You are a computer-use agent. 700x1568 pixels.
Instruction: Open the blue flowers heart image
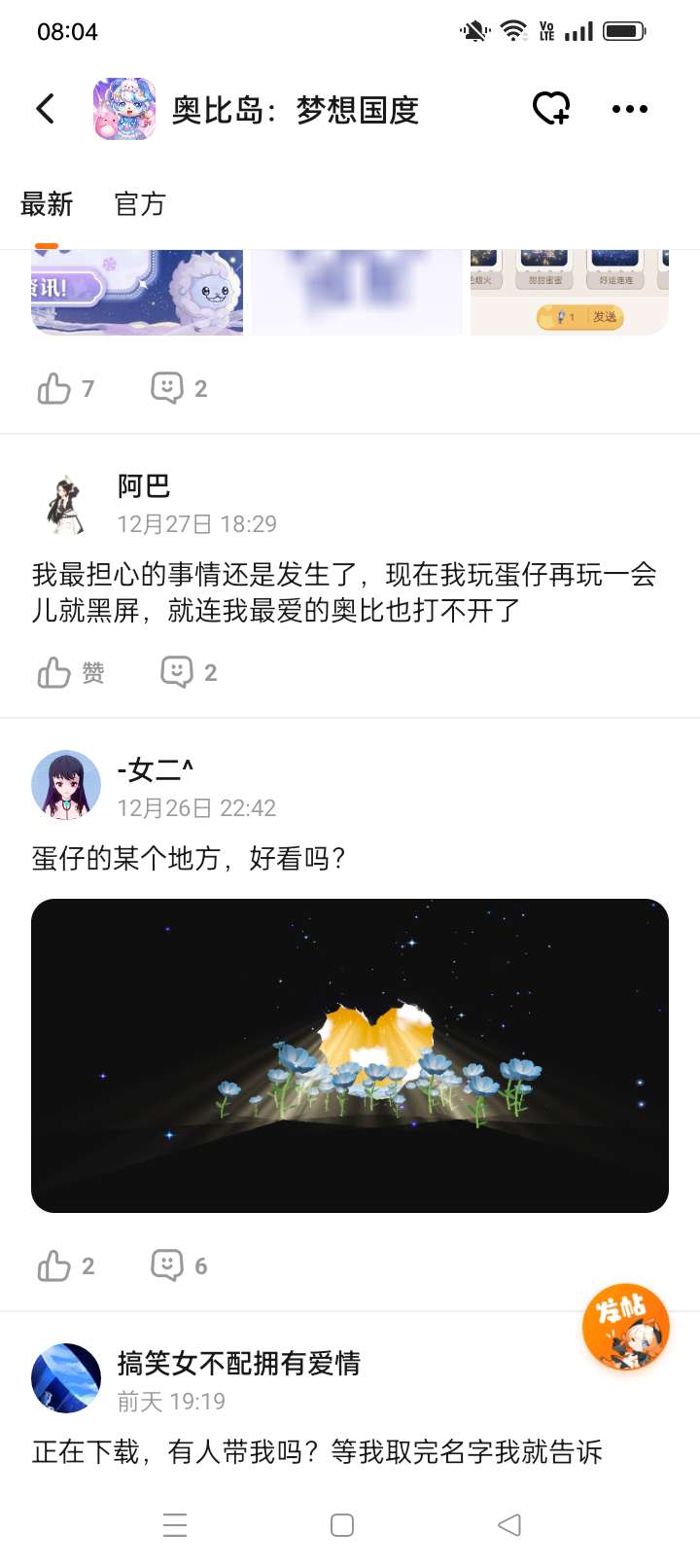pos(350,1055)
